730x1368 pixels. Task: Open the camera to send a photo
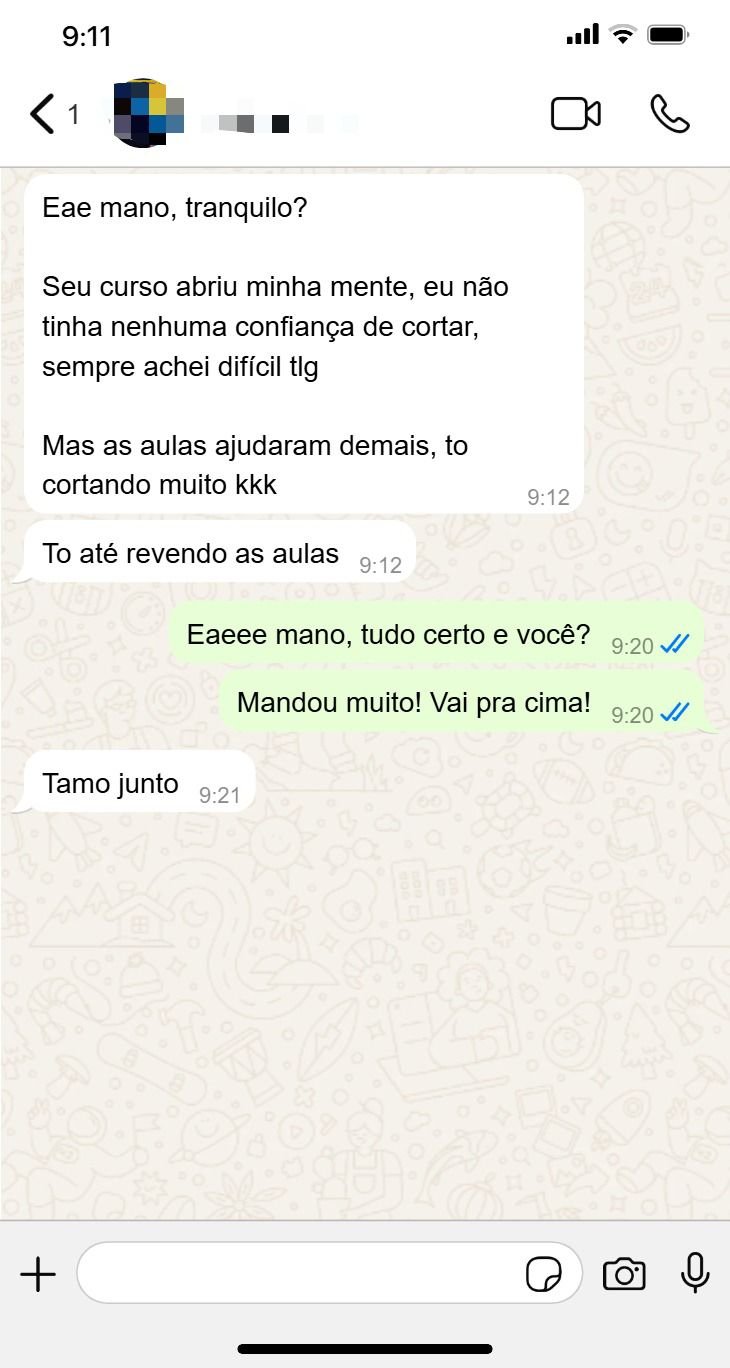point(624,1273)
